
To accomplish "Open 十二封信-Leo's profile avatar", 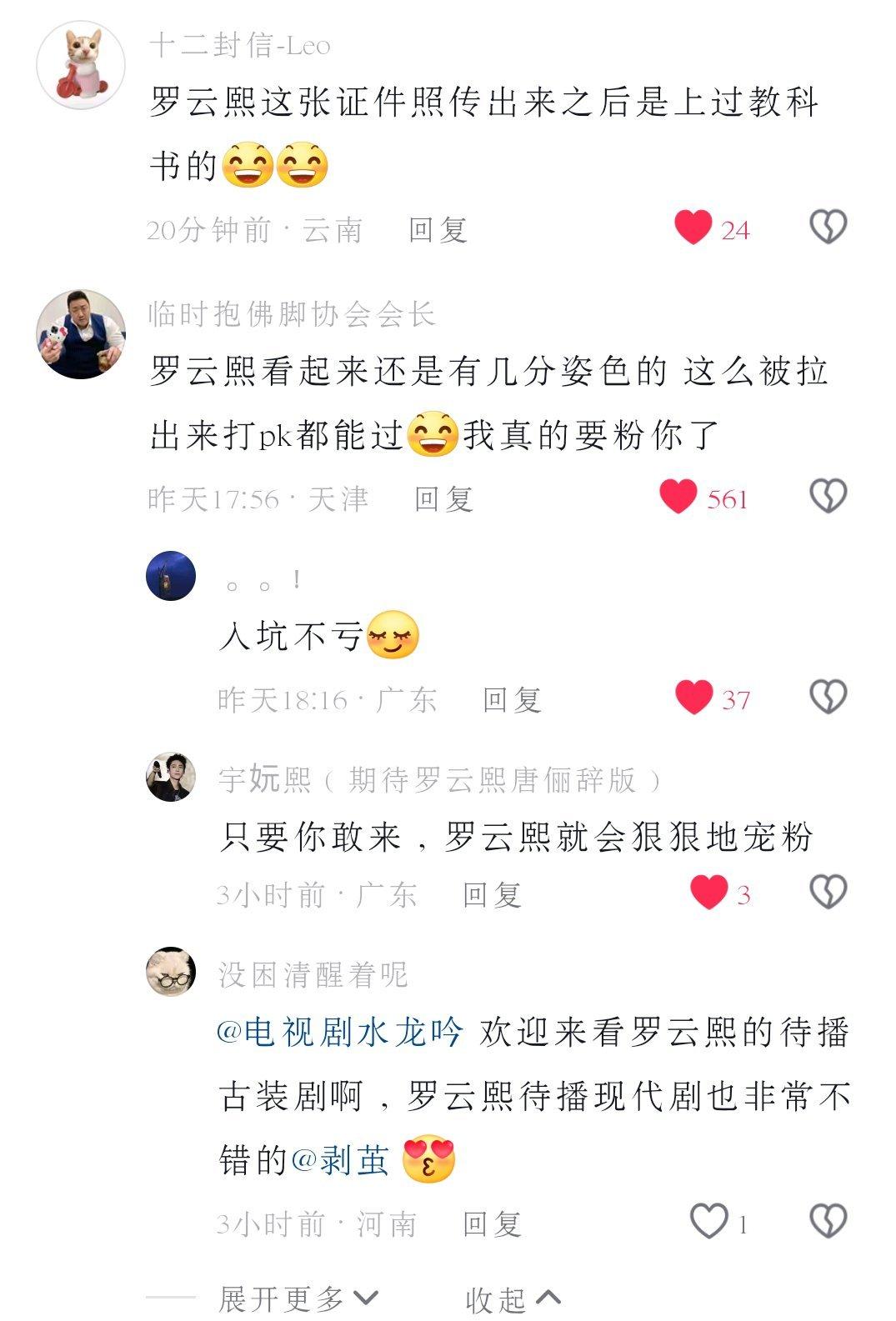I will [82, 64].
